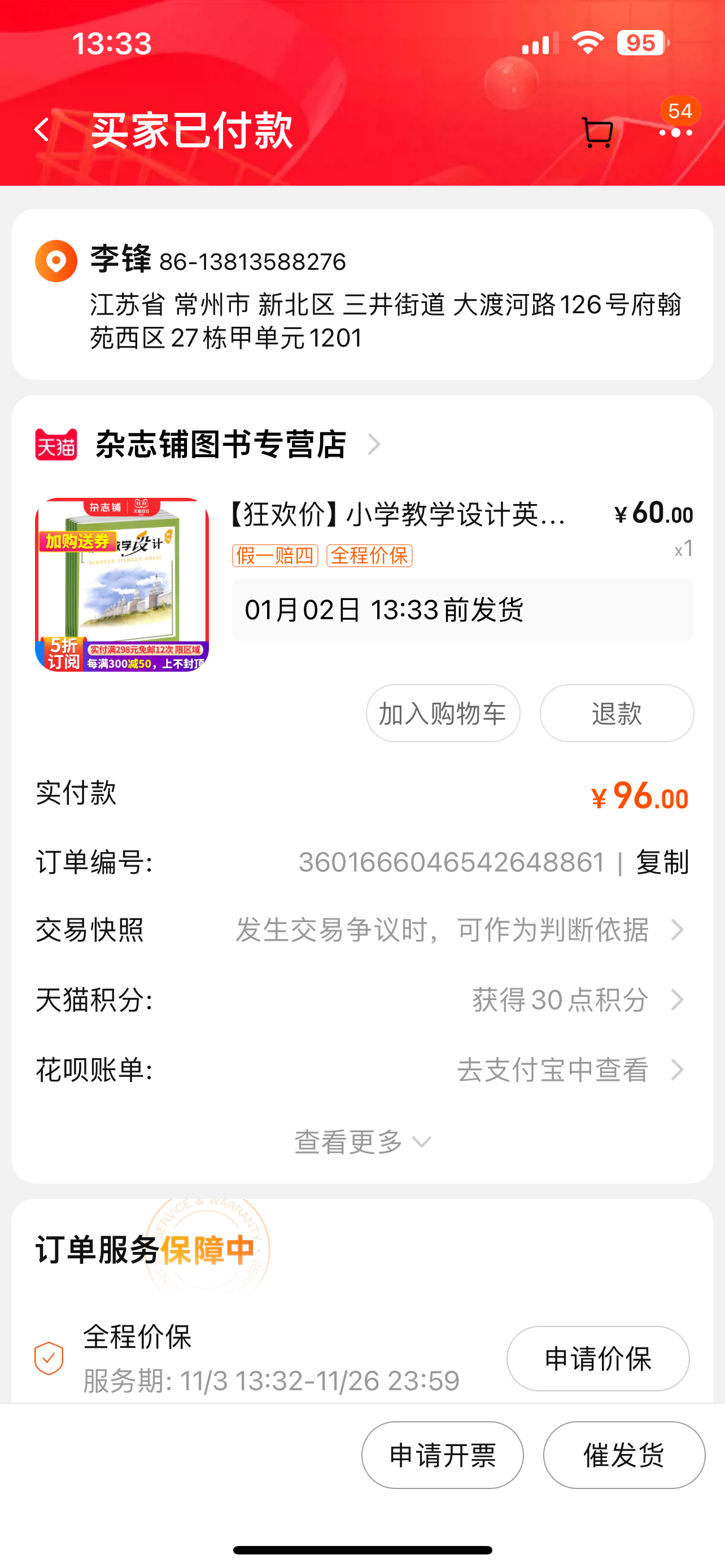The width and height of the screenshot is (725, 1568).
Task: Tap the 申请价保 button
Action: point(598,1358)
